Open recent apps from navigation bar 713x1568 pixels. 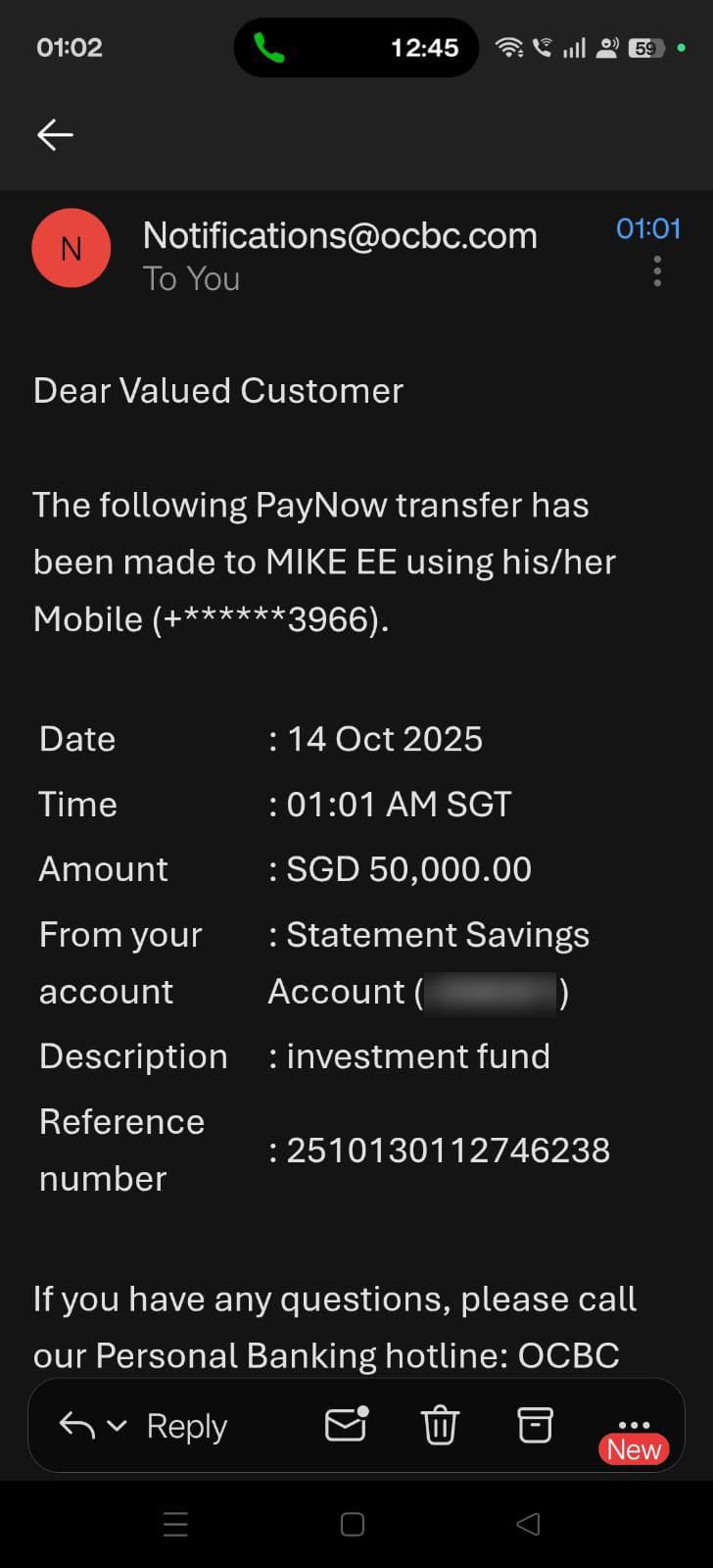(175, 1524)
